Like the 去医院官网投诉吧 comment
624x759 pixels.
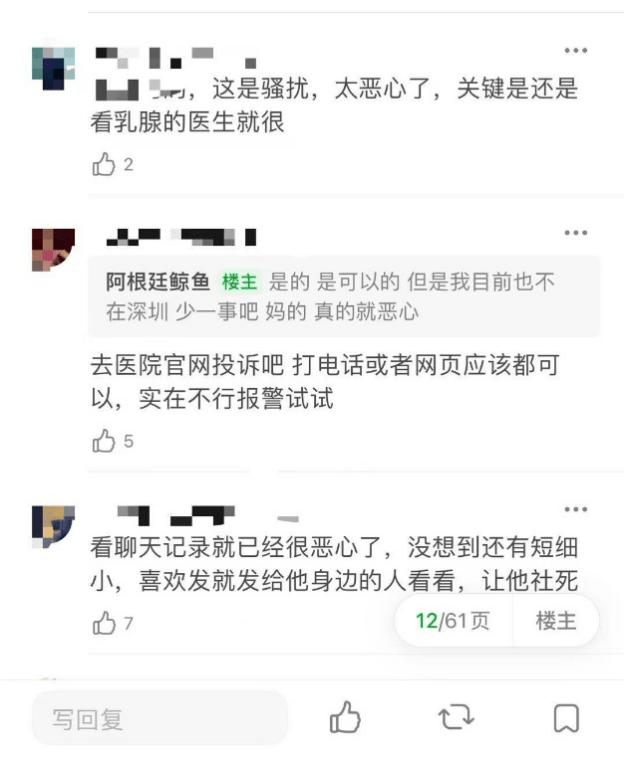pyautogui.click(x=104, y=441)
